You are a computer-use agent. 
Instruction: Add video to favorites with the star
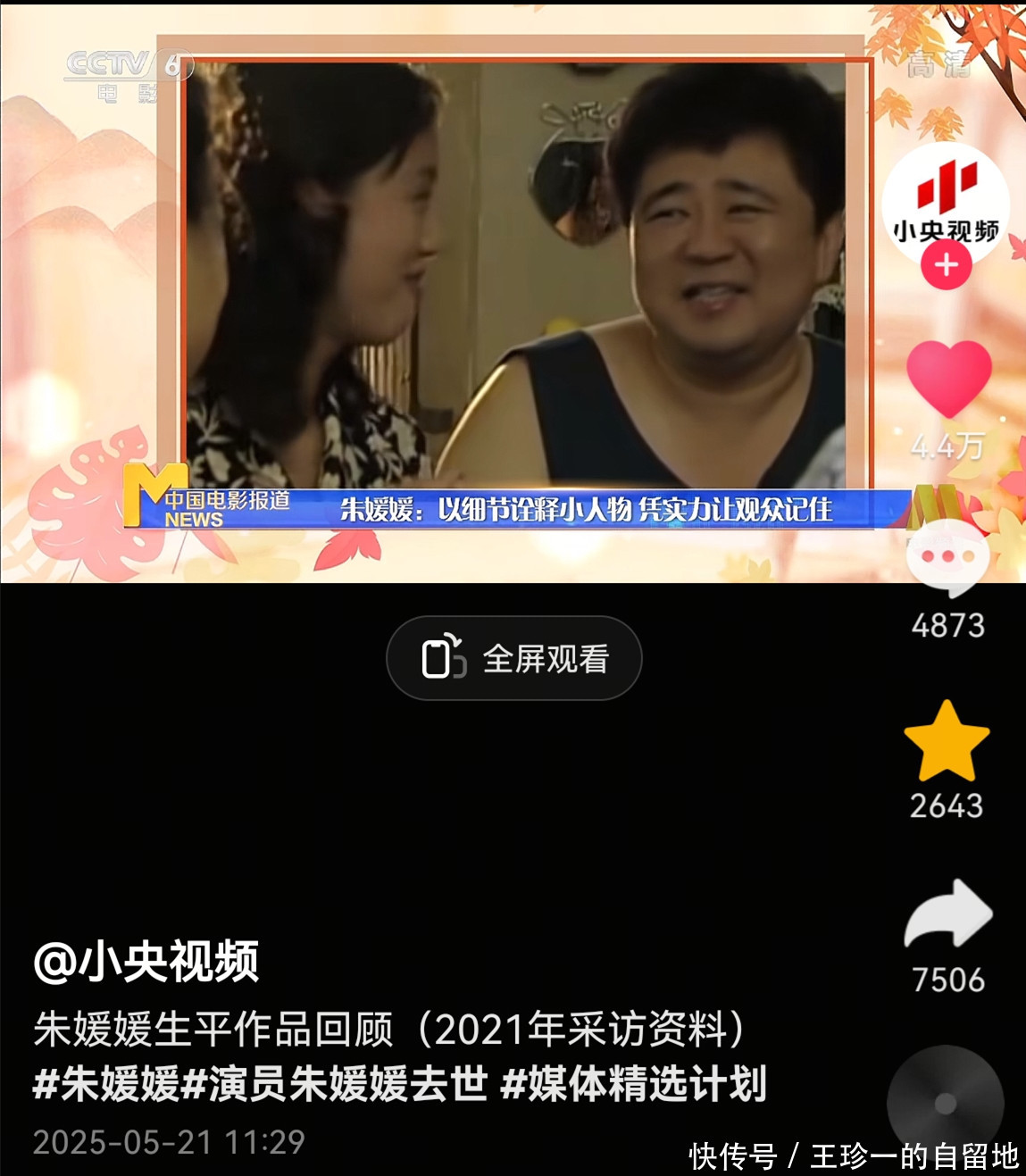tap(947, 741)
